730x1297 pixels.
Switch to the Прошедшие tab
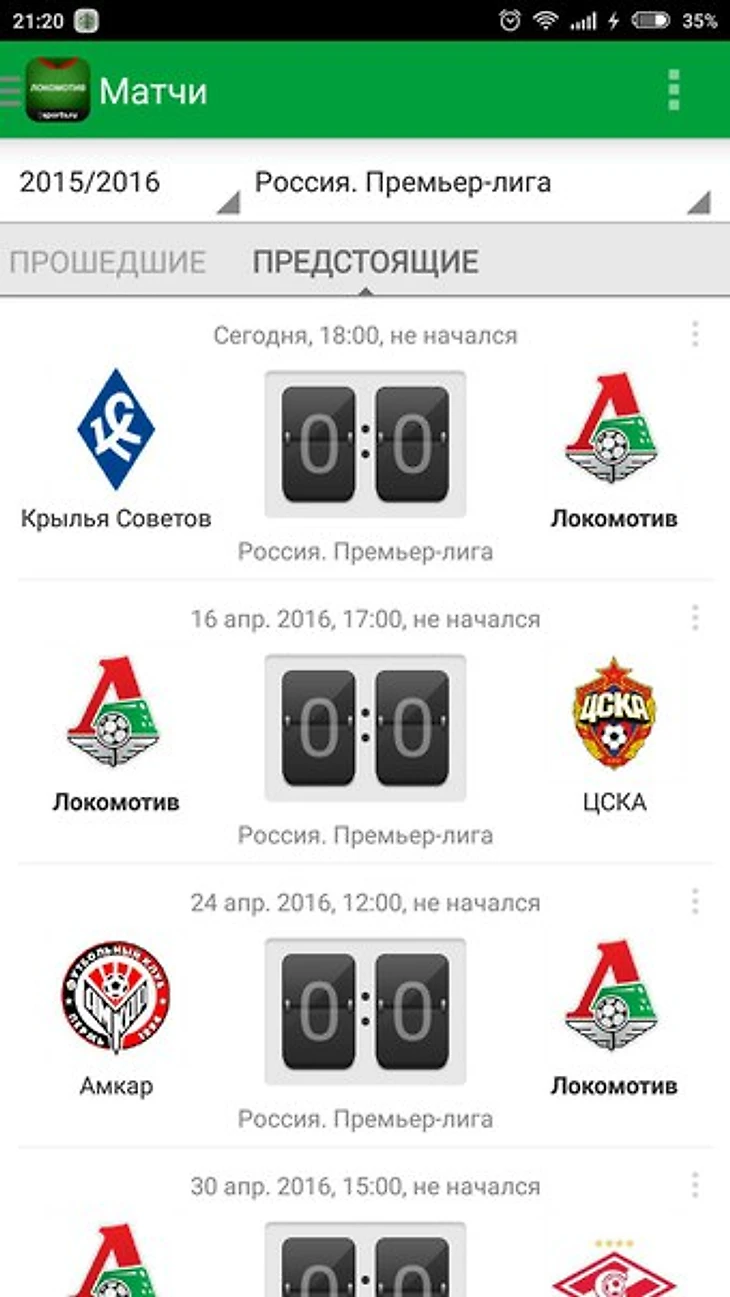point(108,262)
